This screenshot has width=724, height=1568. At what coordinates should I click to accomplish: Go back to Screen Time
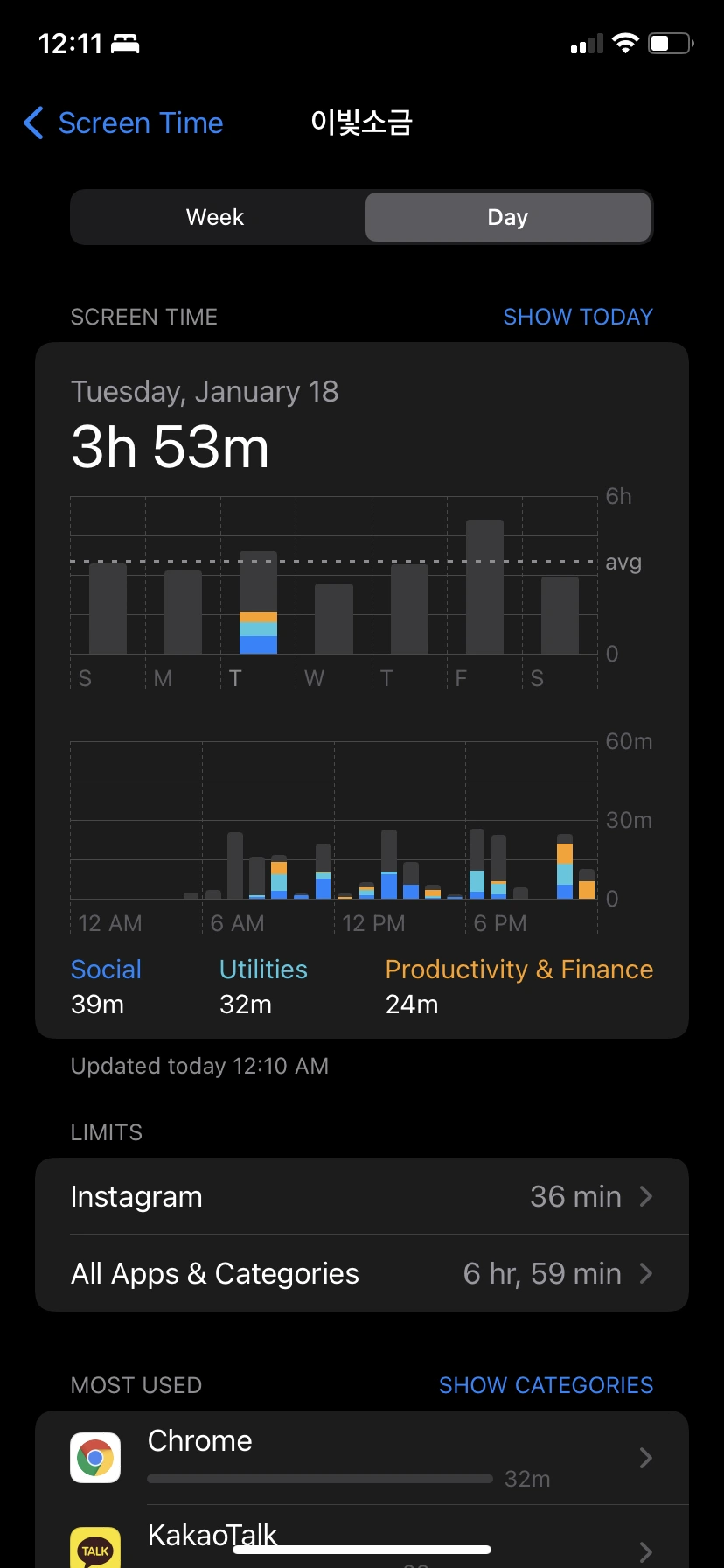click(x=124, y=123)
